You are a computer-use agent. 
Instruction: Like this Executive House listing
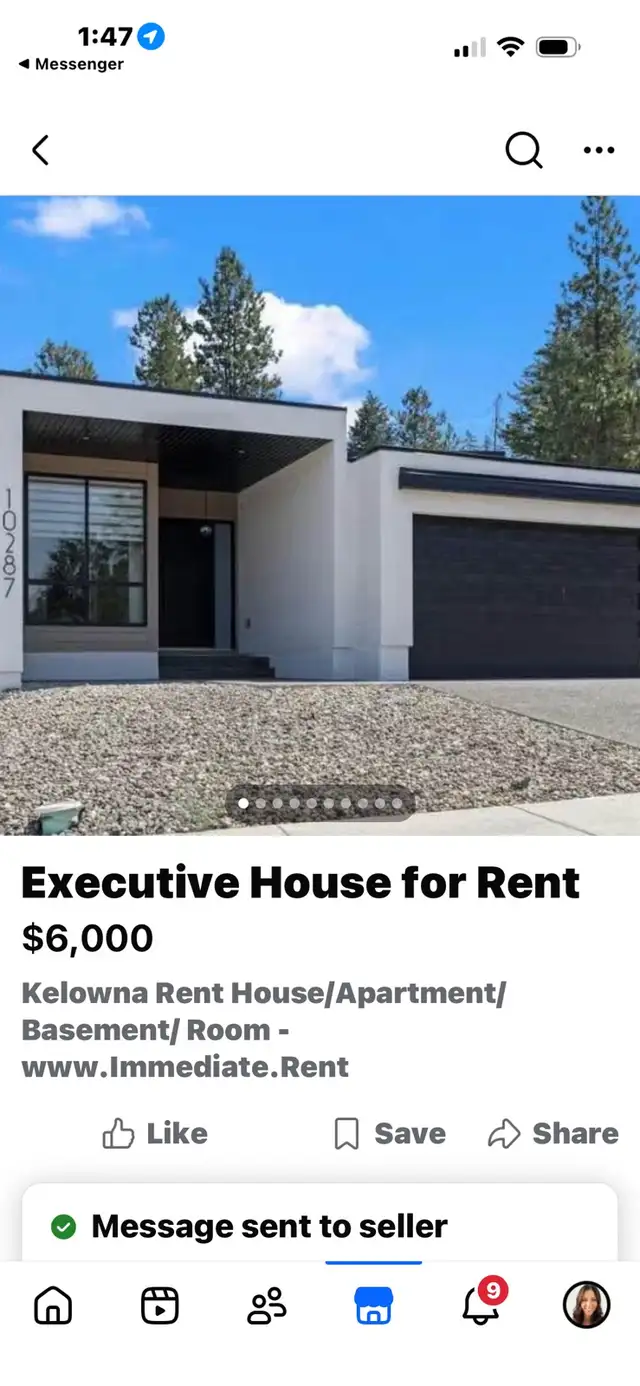(155, 1133)
